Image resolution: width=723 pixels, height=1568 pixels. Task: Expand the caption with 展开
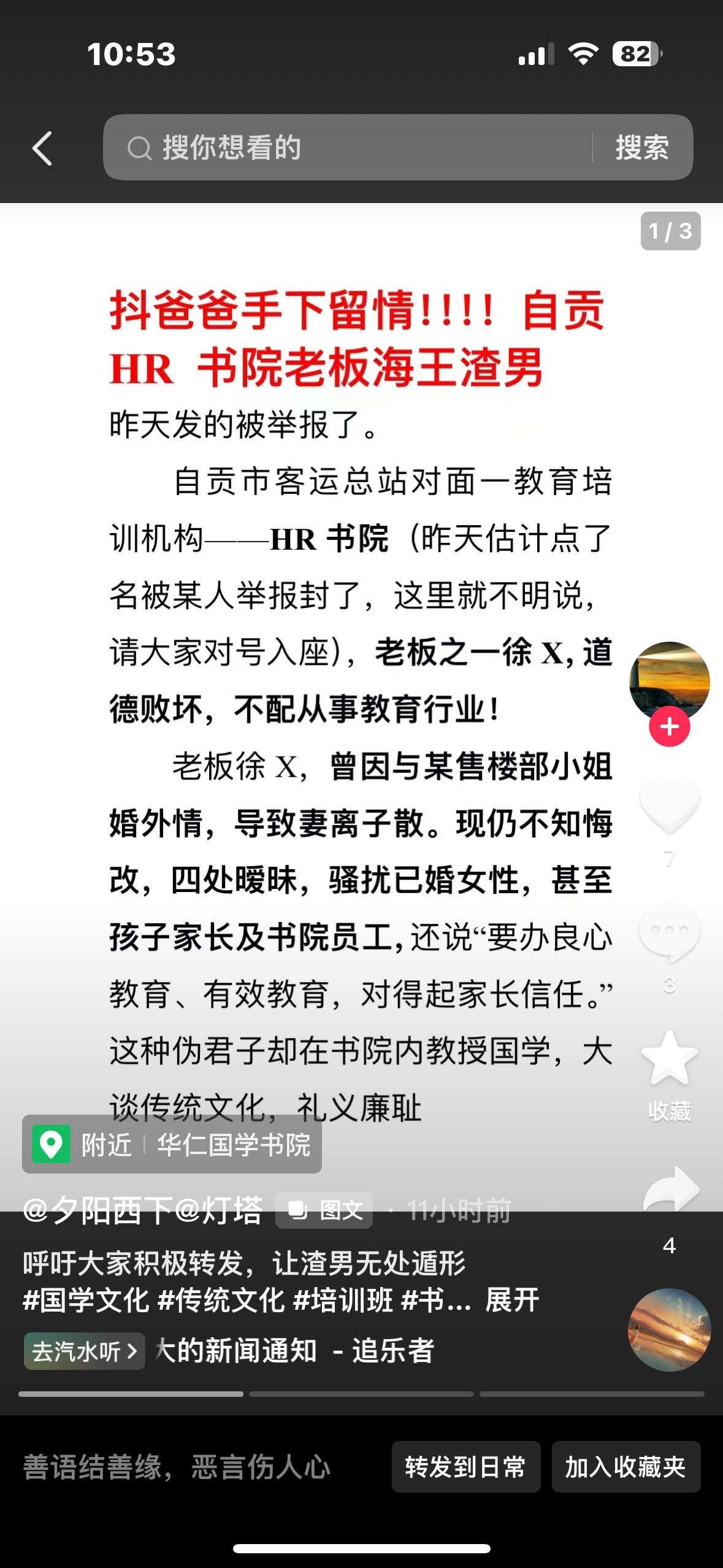click(x=512, y=1300)
